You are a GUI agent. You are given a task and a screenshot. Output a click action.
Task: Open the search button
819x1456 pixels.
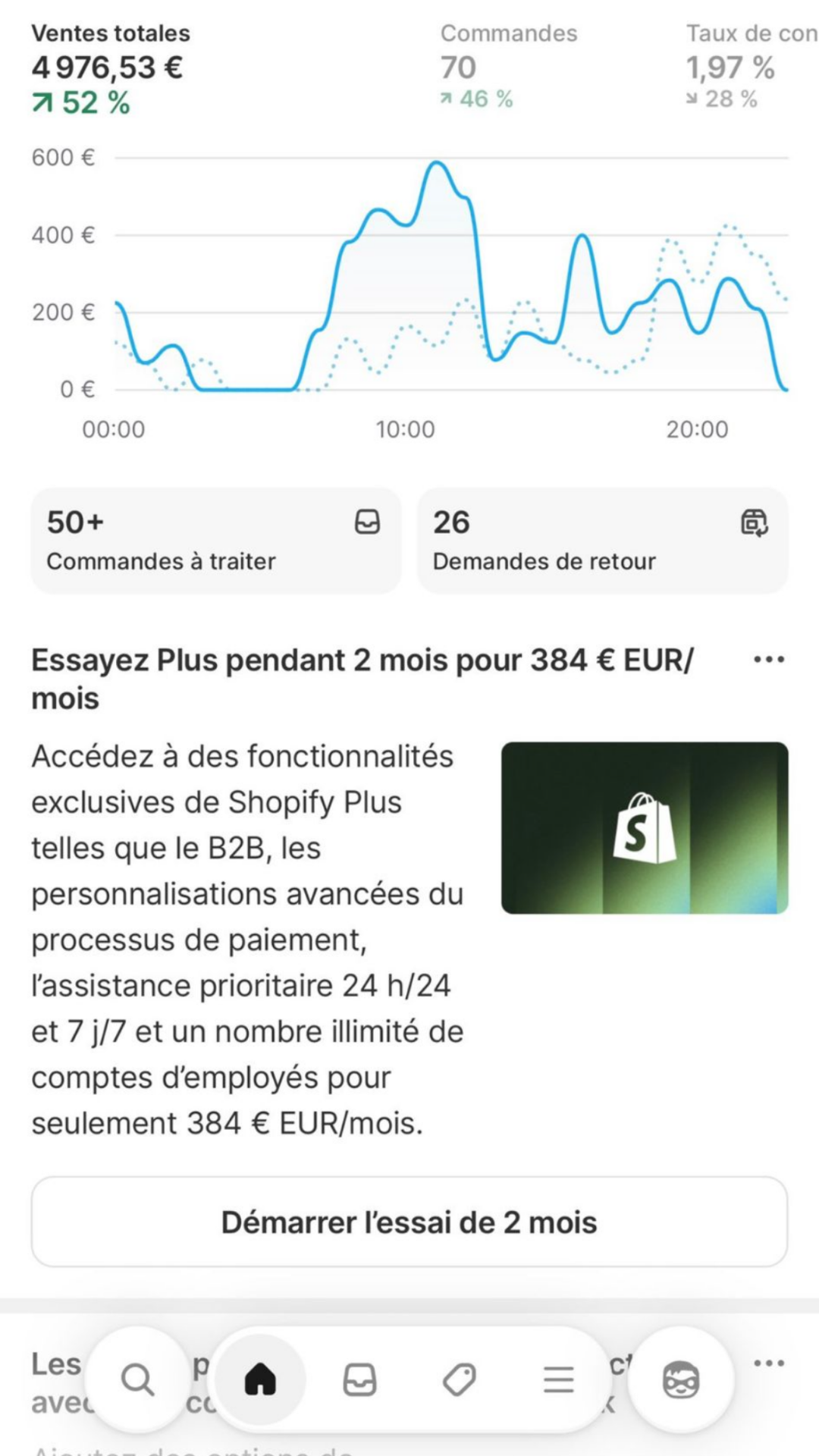point(137,1379)
